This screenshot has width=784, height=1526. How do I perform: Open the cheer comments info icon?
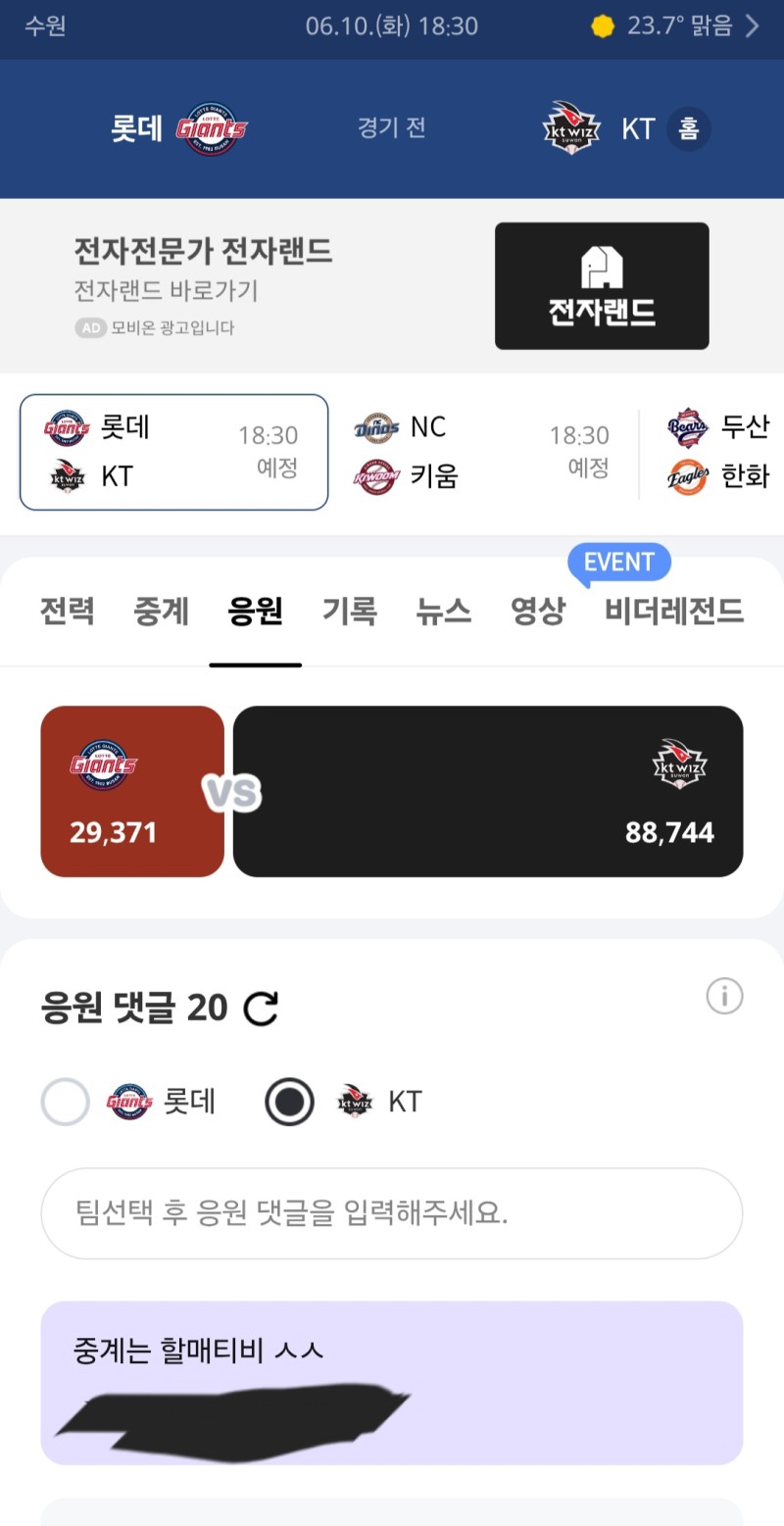724,997
